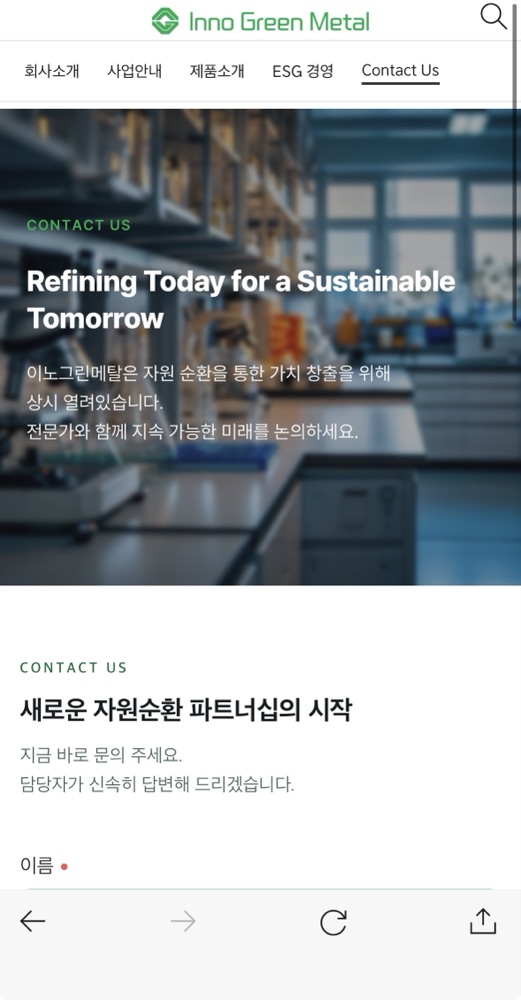Viewport: 521px width, 1000px height.
Task: Reload the page
Action: 333,922
